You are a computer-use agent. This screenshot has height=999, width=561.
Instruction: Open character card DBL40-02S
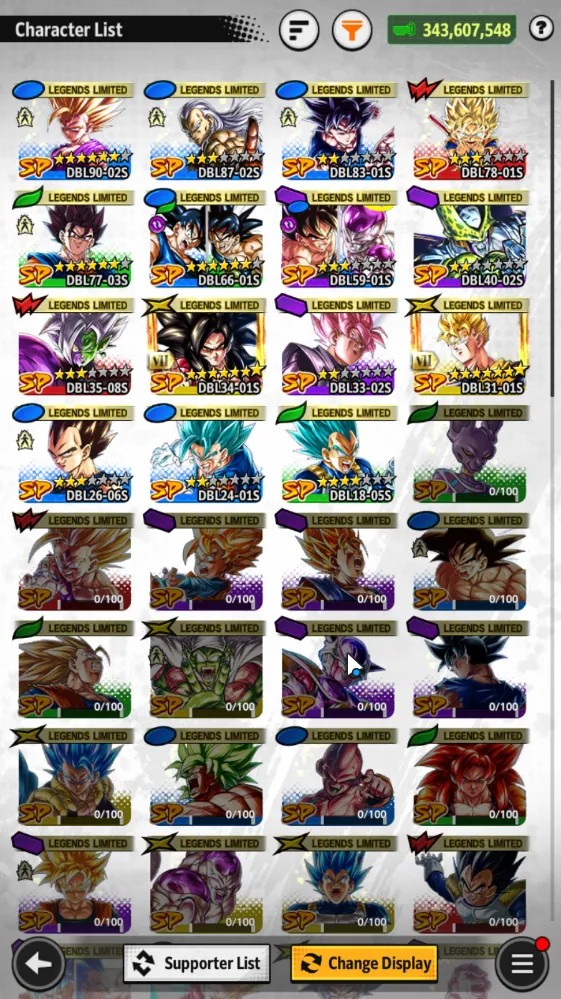click(x=469, y=239)
